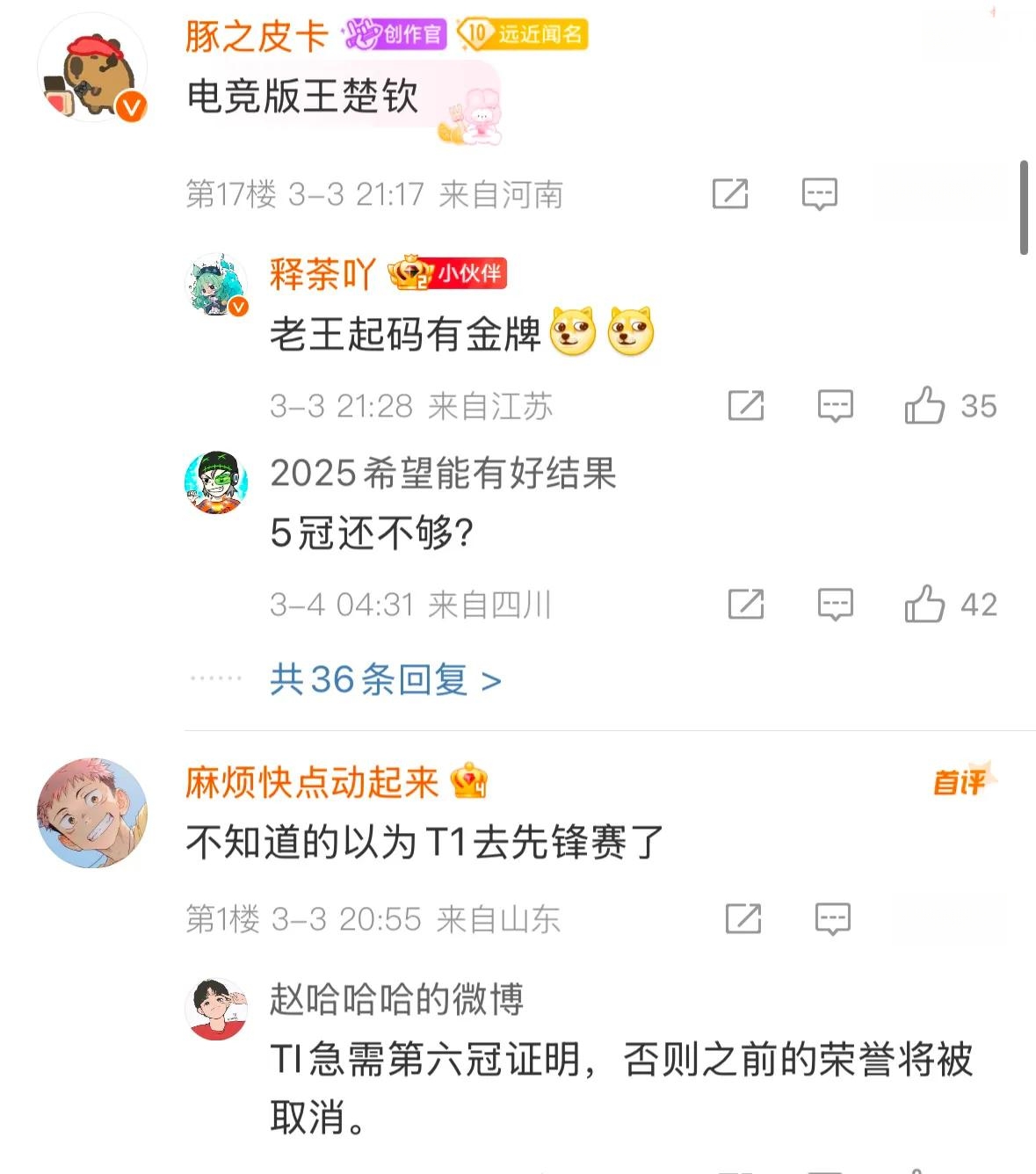
Task: Reply to the first floor T1 comment
Action: (832, 918)
